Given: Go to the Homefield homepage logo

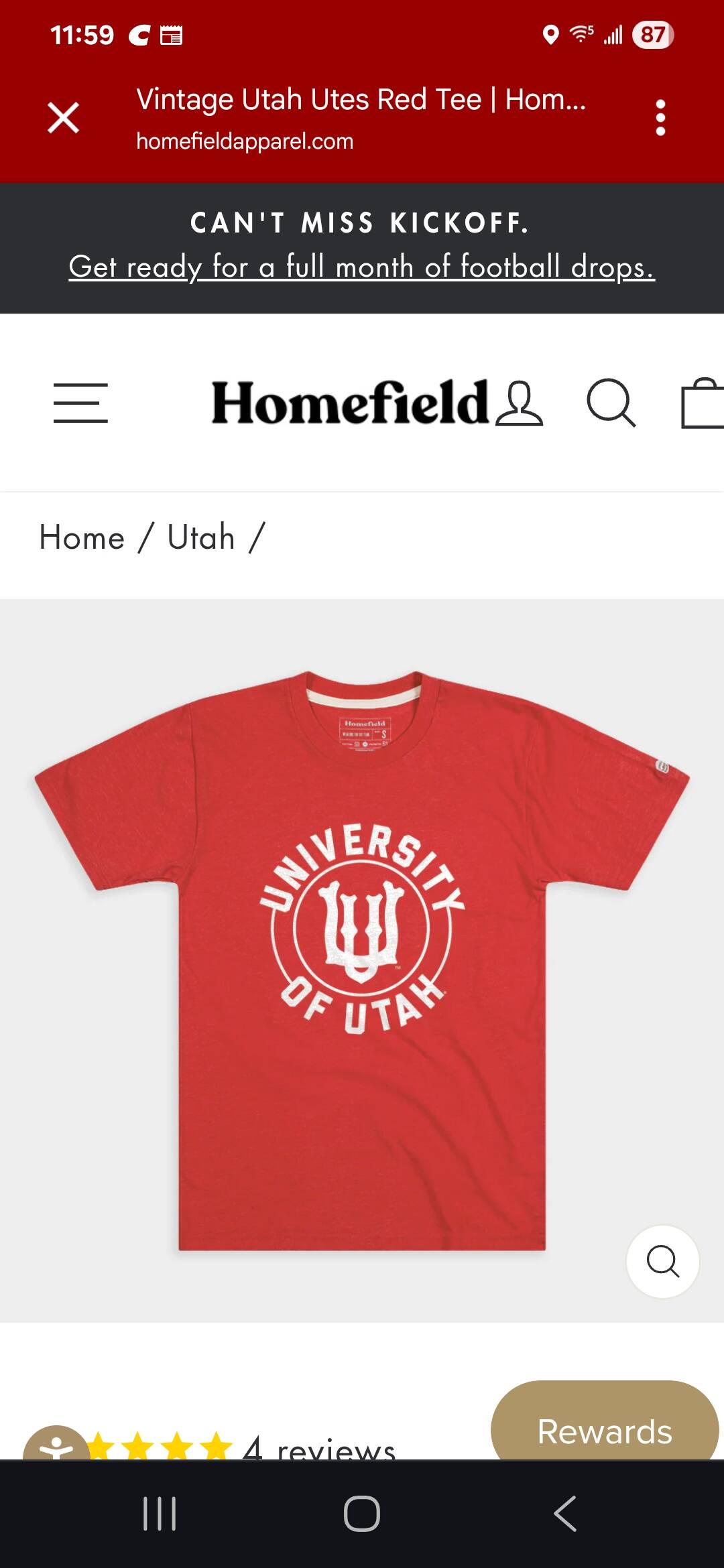Looking at the screenshot, I should pyautogui.click(x=350, y=403).
